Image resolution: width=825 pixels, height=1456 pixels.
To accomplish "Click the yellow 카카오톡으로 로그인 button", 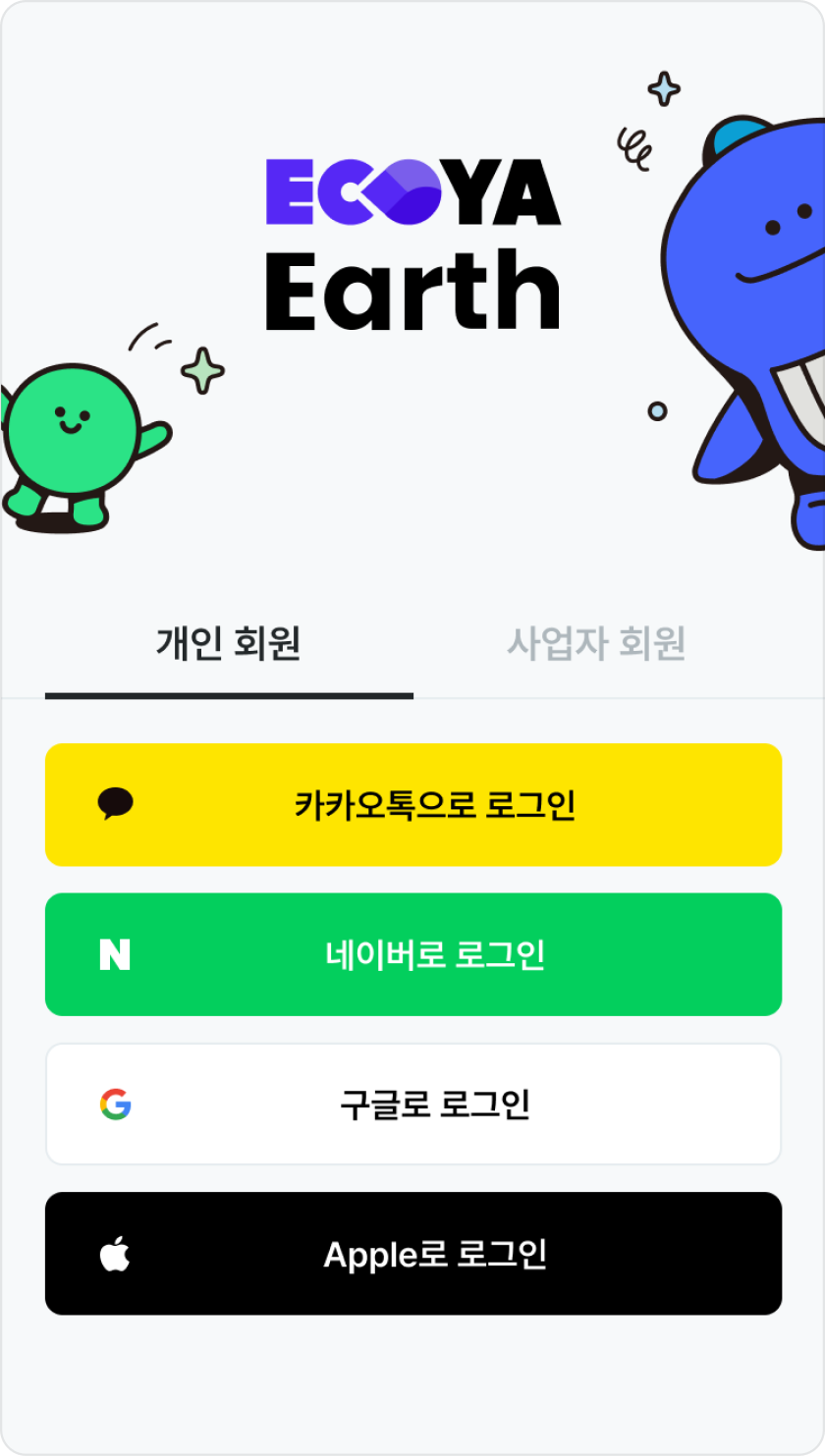I will coord(412,805).
